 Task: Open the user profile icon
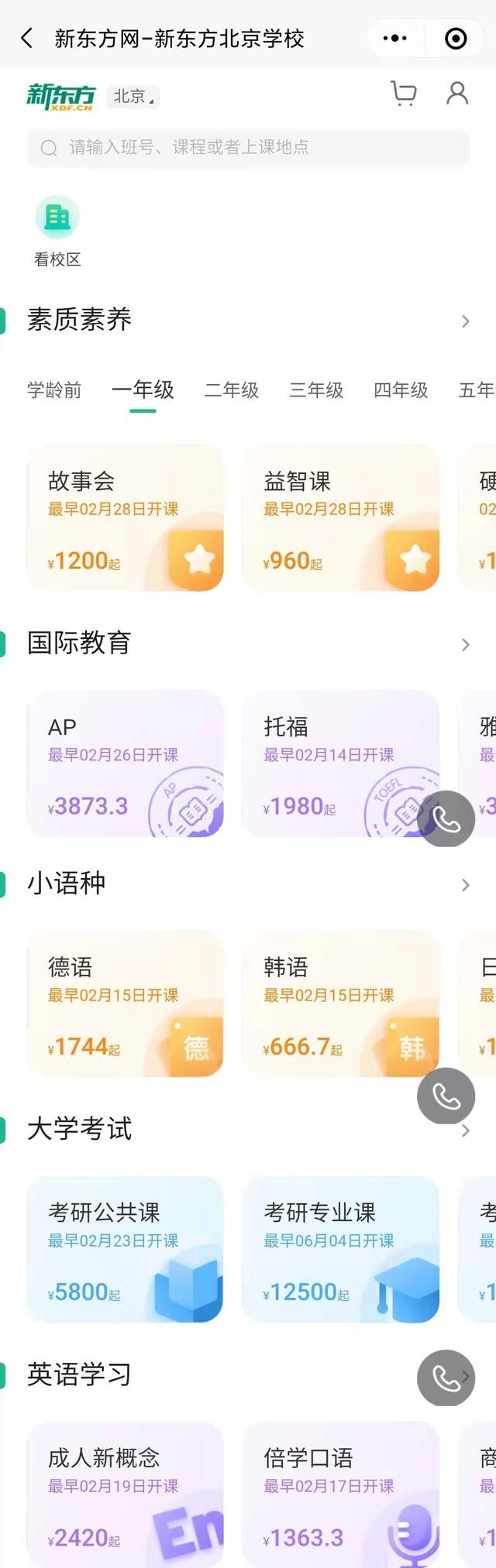point(457,94)
